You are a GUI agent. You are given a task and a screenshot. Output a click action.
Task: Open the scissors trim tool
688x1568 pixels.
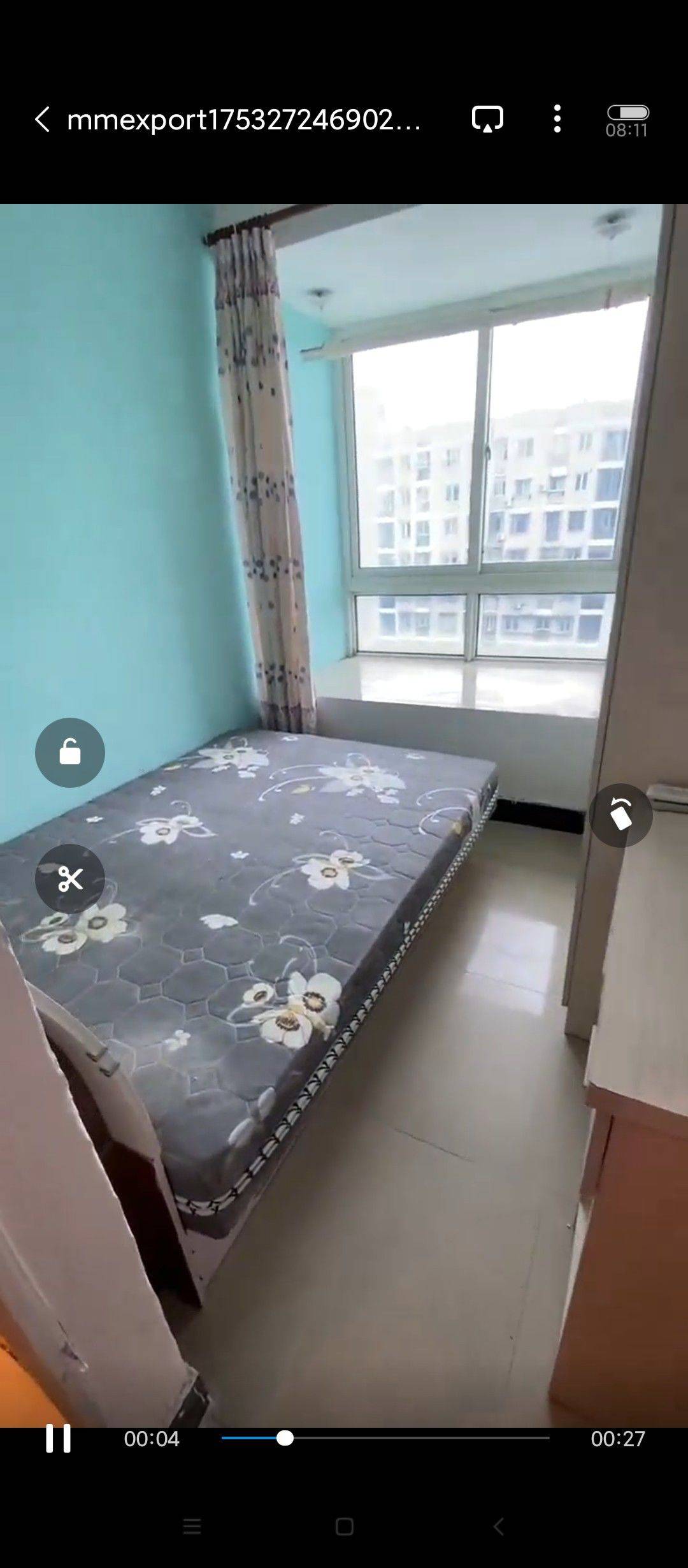click(x=70, y=879)
